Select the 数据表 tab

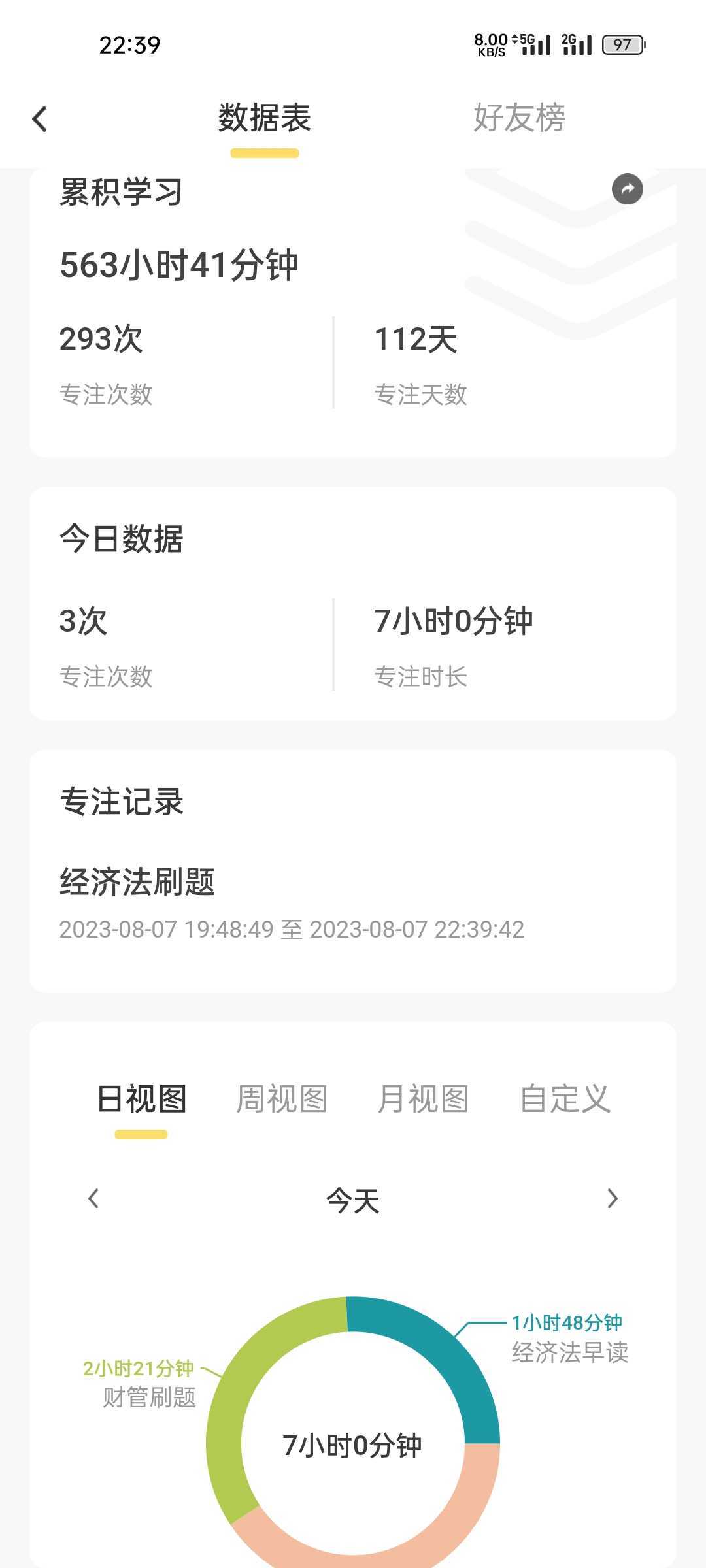click(x=264, y=118)
